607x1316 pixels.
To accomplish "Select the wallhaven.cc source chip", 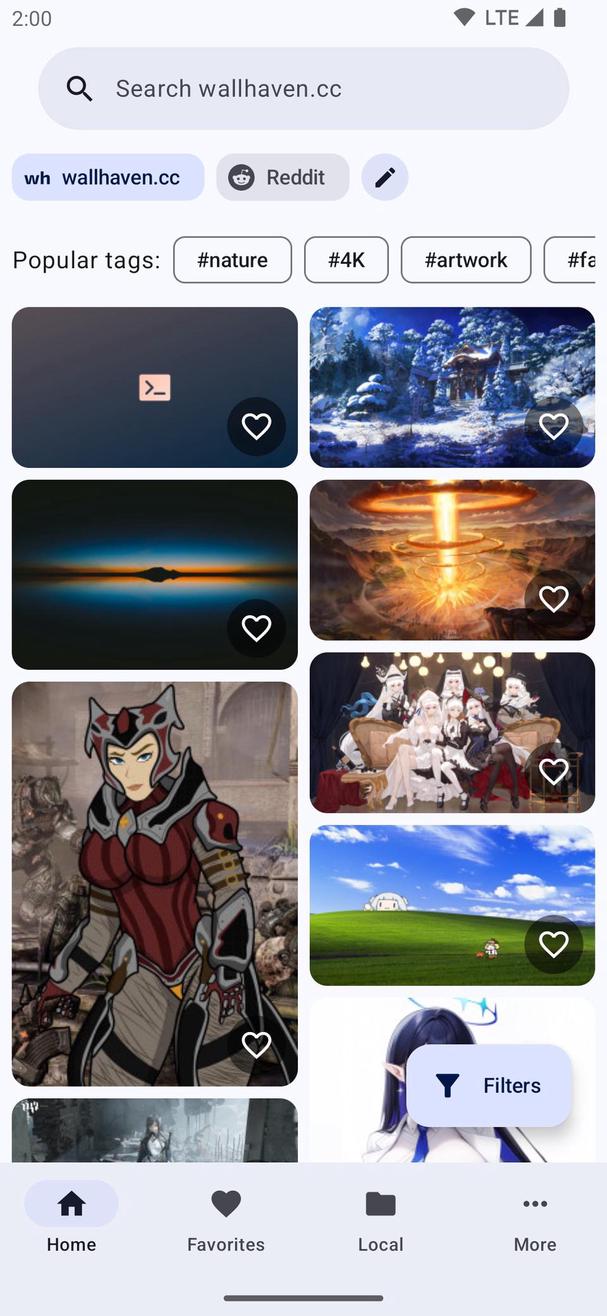I will point(108,178).
